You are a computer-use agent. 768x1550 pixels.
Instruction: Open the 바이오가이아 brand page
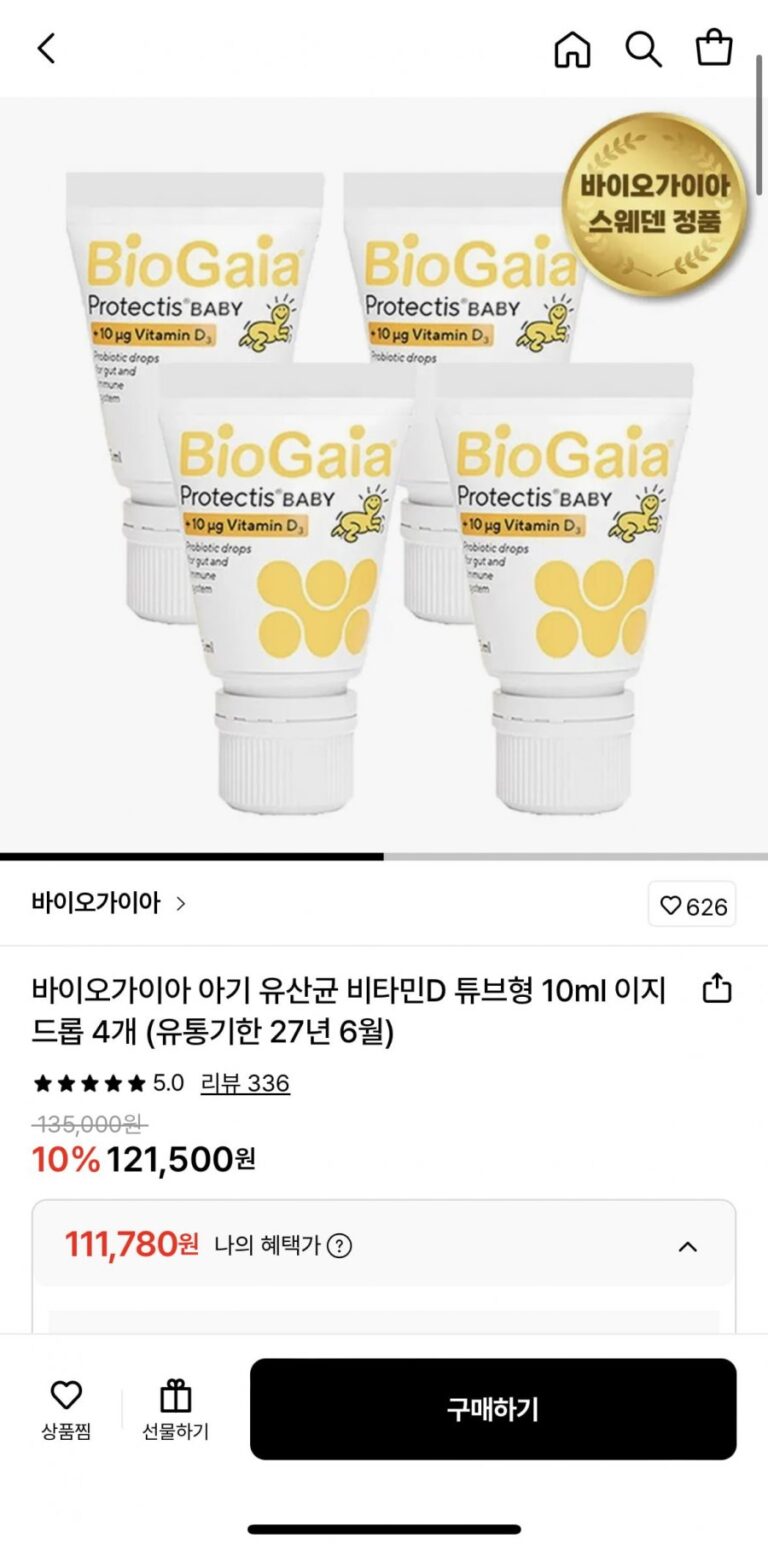point(108,904)
